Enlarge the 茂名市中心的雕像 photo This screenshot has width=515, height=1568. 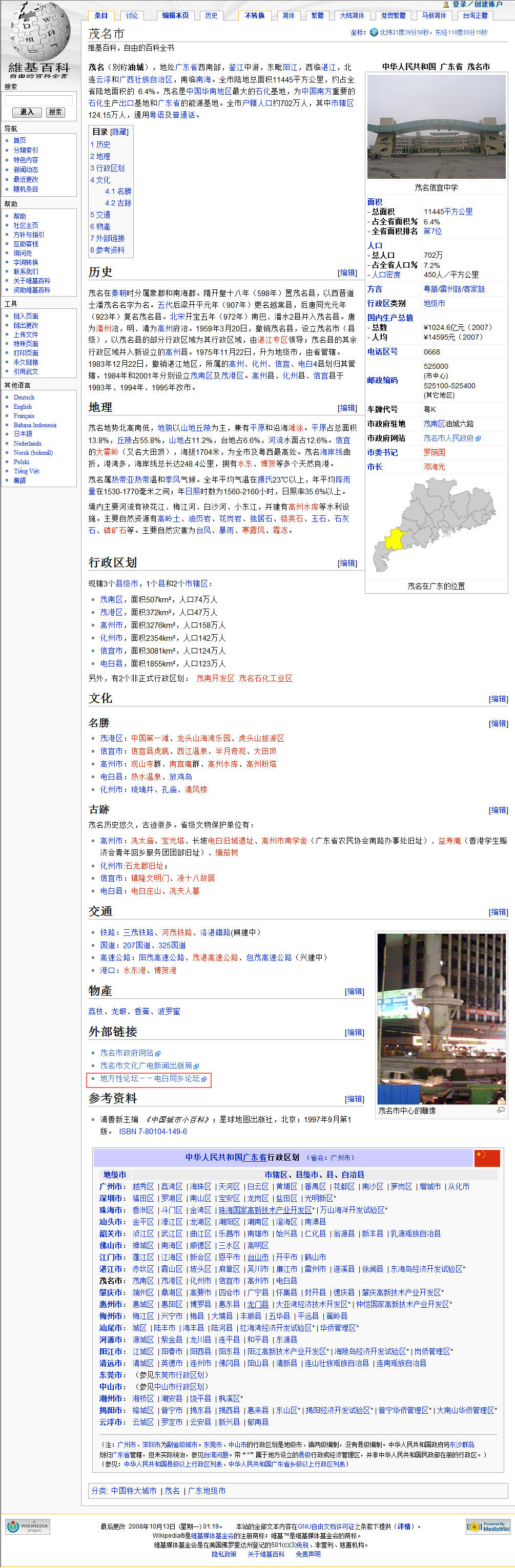pos(500,1110)
